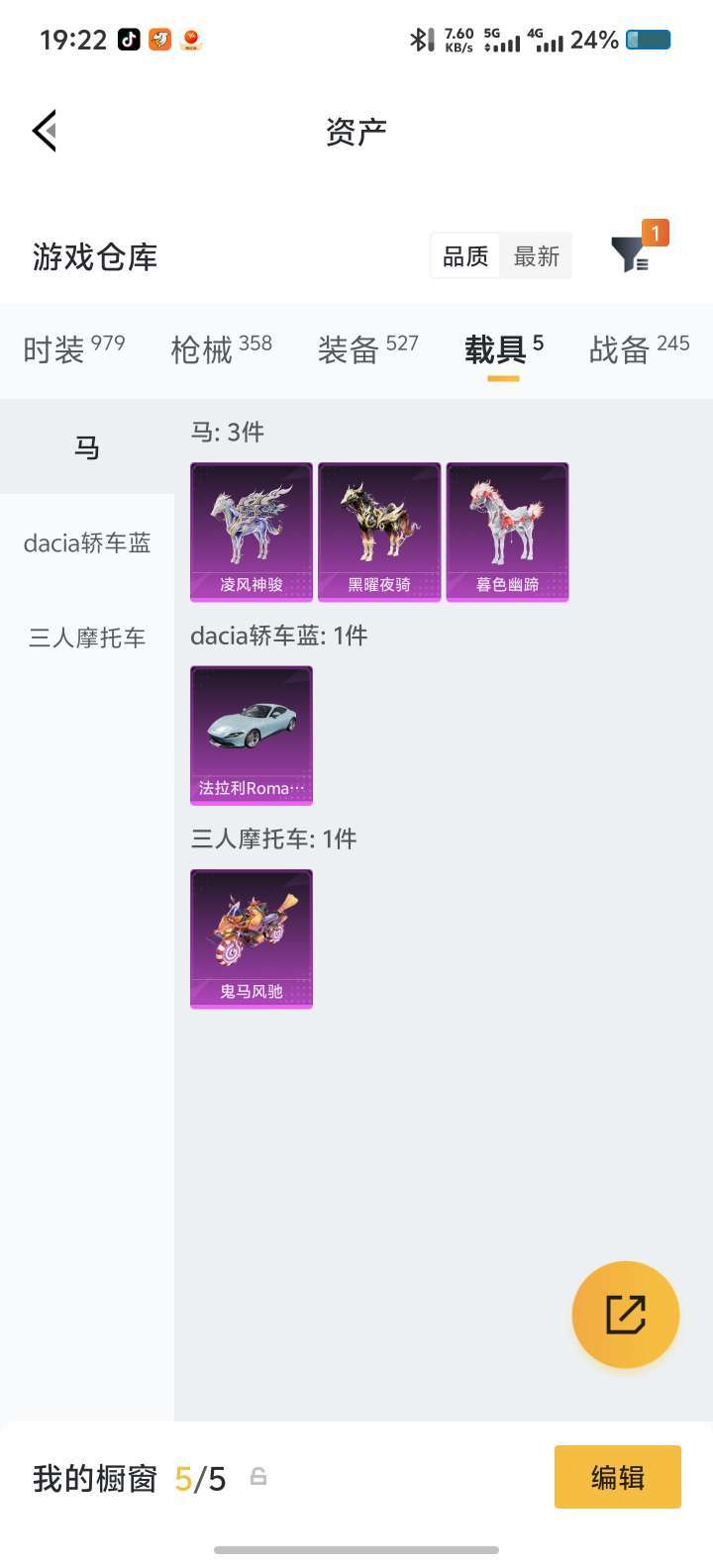Switch to the 战备 tab
The image size is (713, 1568).
(x=639, y=348)
